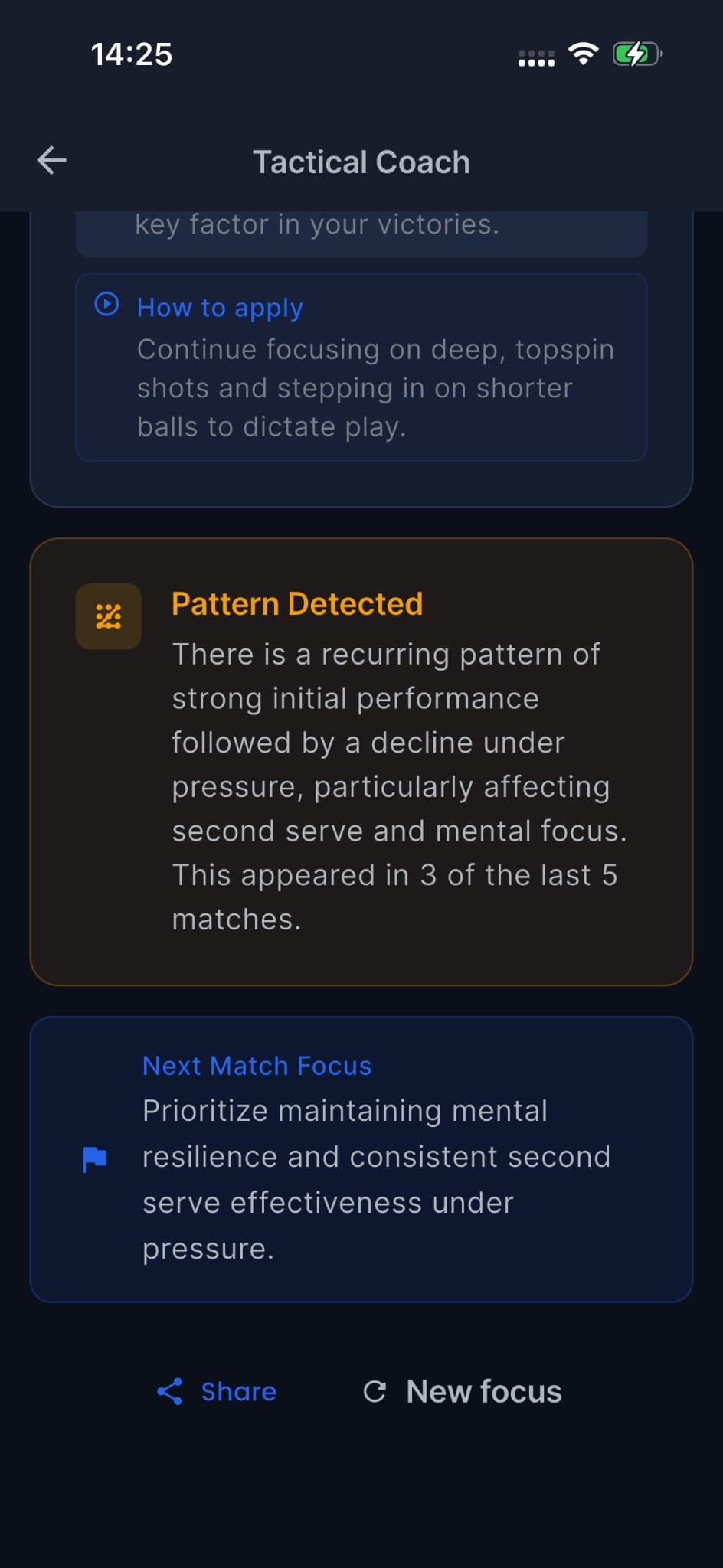Tap the blue flag icon near Next Match Focus

click(93, 1158)
